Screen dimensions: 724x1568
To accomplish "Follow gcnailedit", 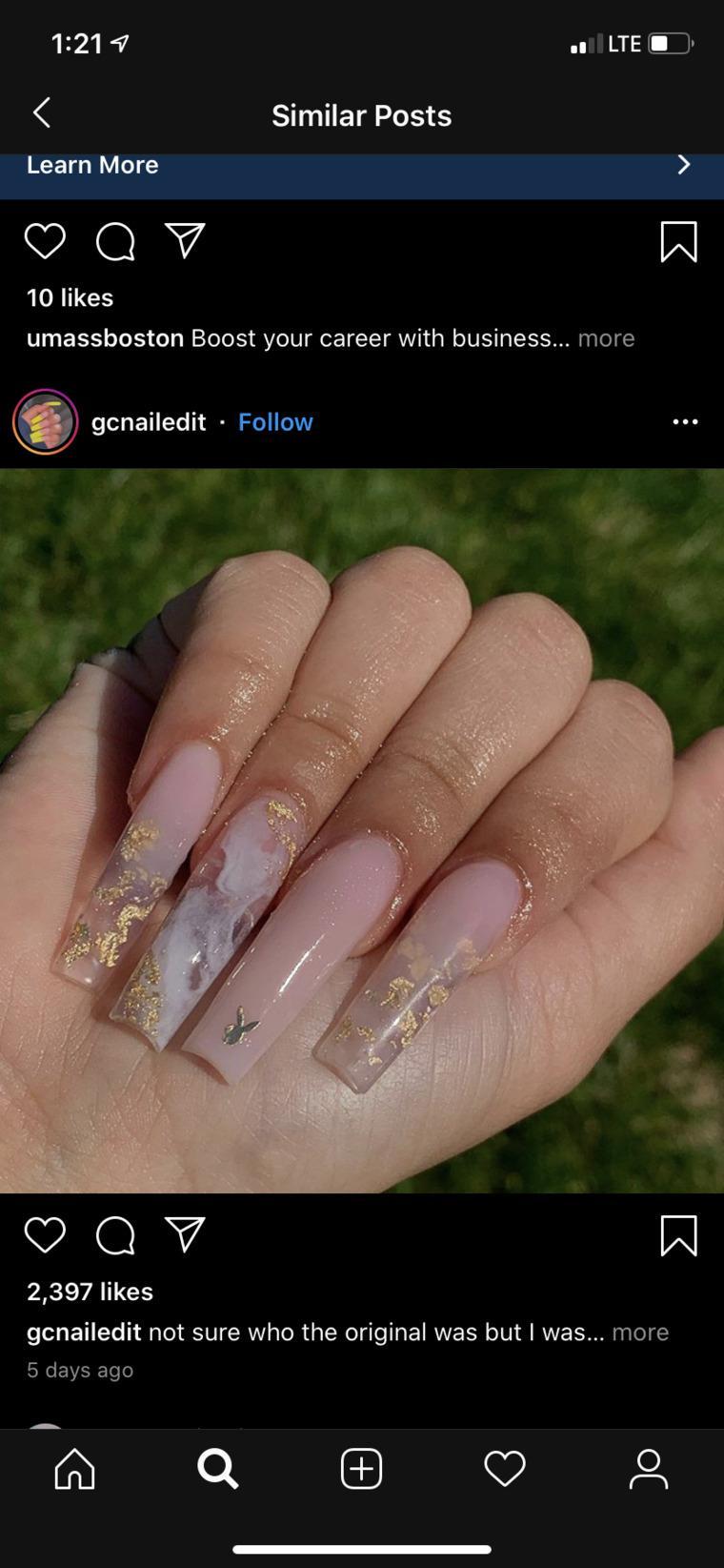I will (x=275, y=421).
